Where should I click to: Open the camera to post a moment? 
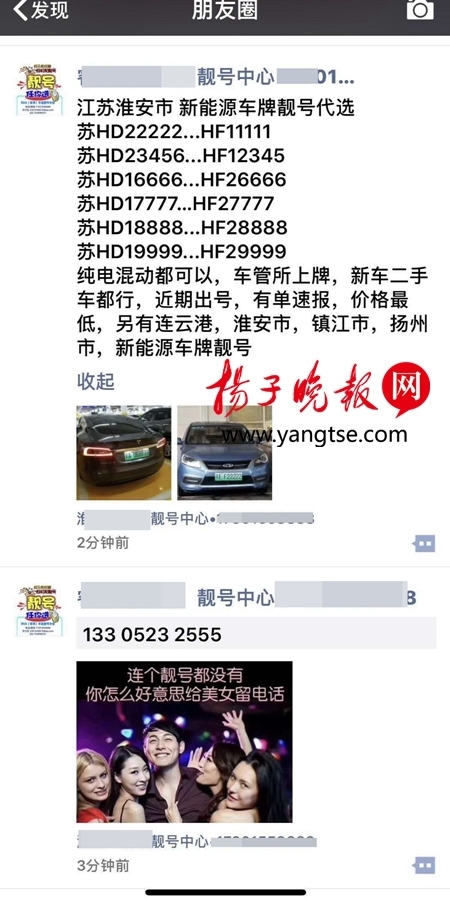420,9
